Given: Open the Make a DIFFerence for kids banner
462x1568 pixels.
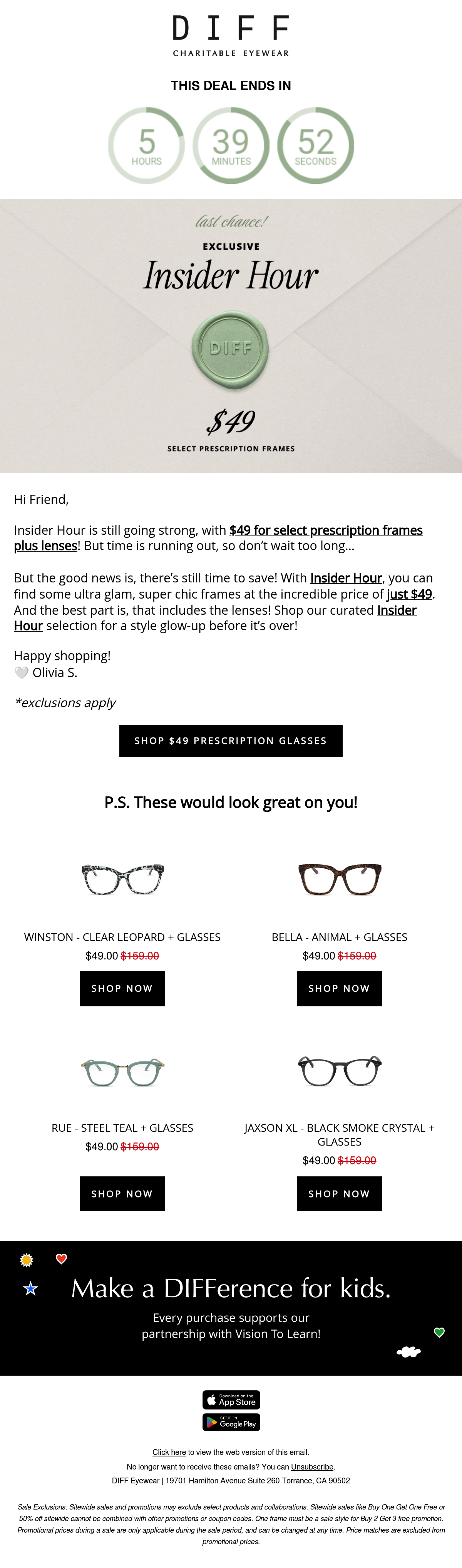Looking at the screenshot, I should click(231, 1308).
